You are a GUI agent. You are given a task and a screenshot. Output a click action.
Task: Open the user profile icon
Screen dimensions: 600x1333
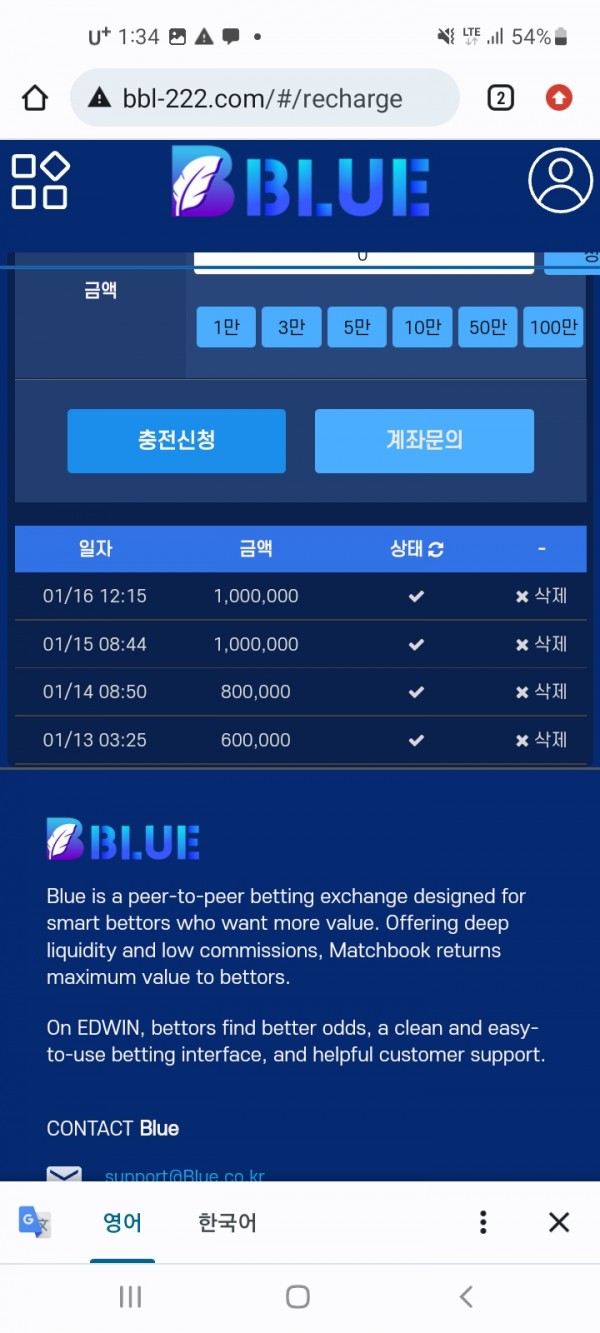[x=560, y=181]
